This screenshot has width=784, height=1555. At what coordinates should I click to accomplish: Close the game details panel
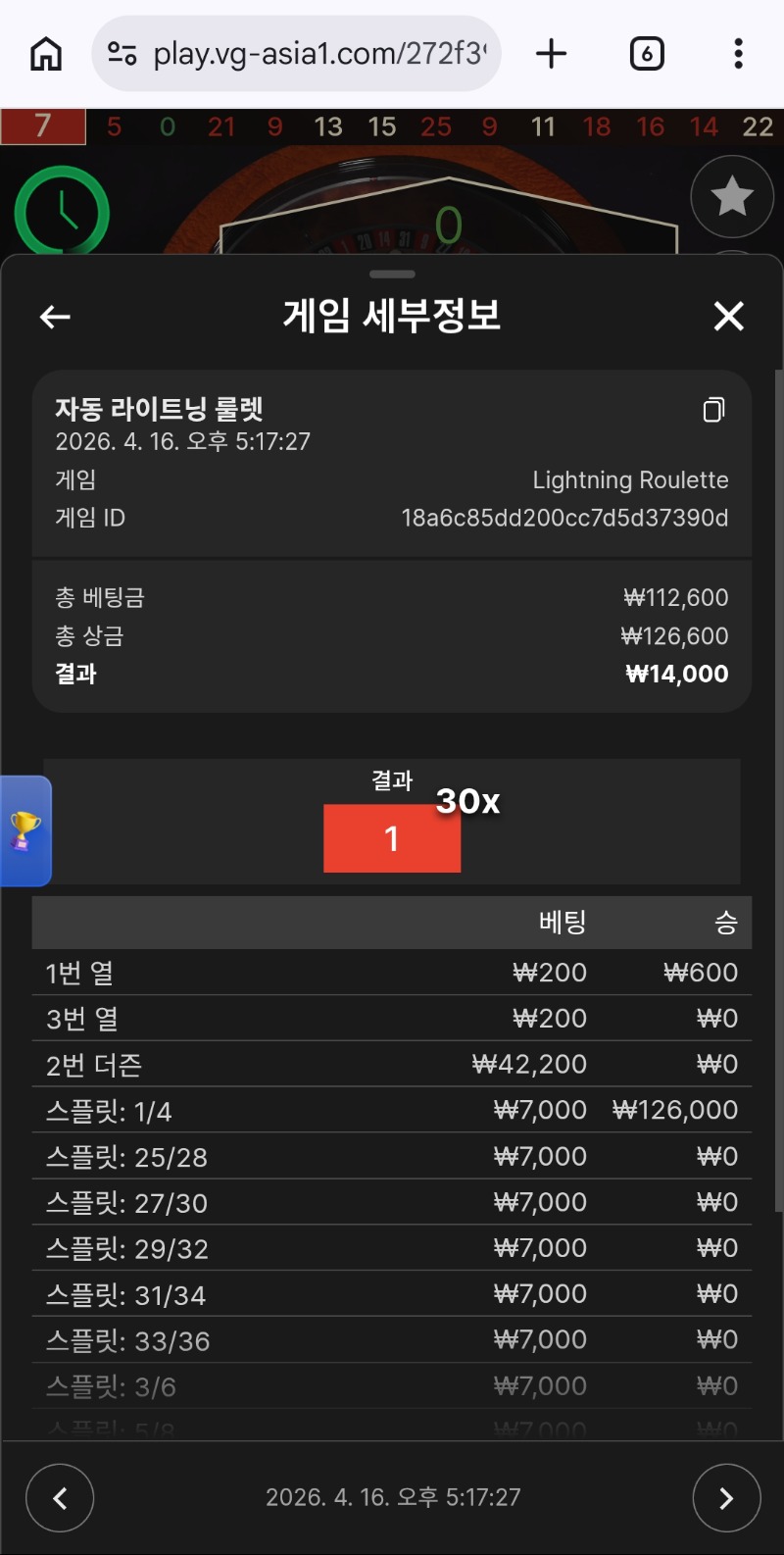click(x=728, y=317)
